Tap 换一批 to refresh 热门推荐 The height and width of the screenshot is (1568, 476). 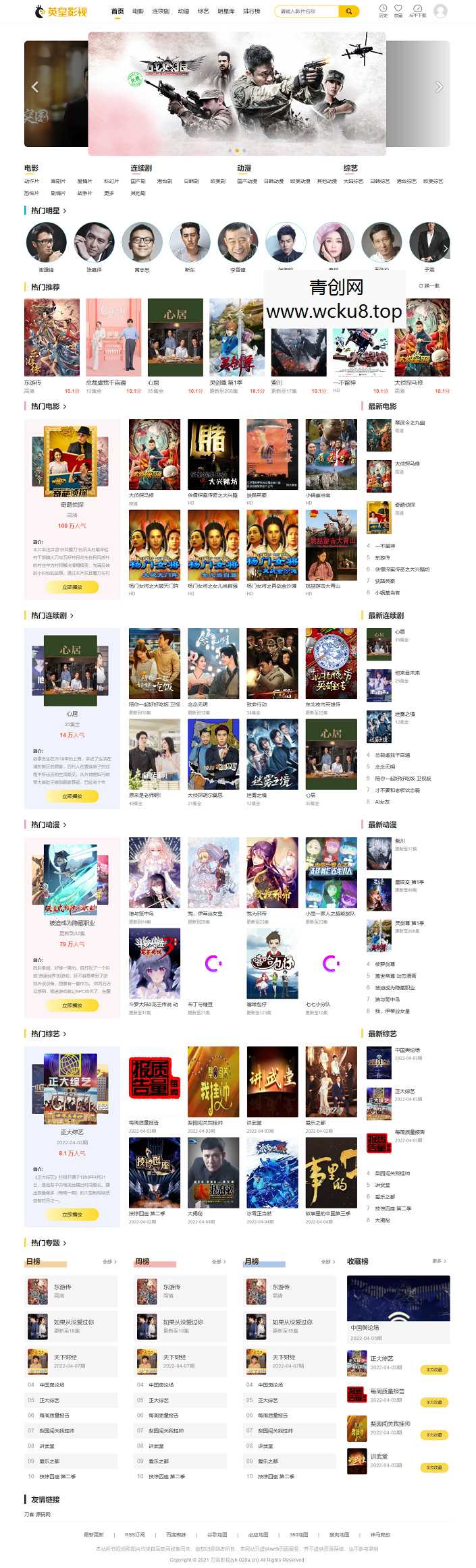click(x=429, y=286)
